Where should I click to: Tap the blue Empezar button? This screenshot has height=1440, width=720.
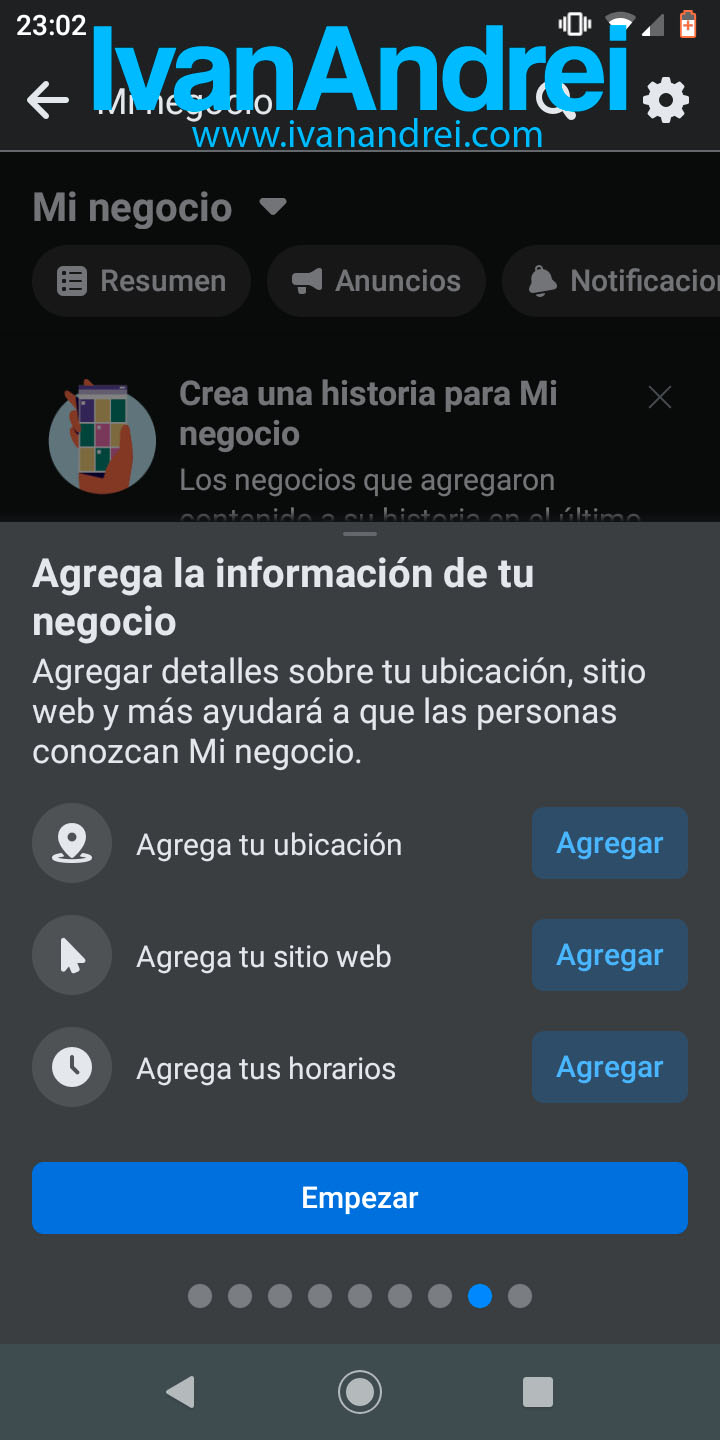360,1198
